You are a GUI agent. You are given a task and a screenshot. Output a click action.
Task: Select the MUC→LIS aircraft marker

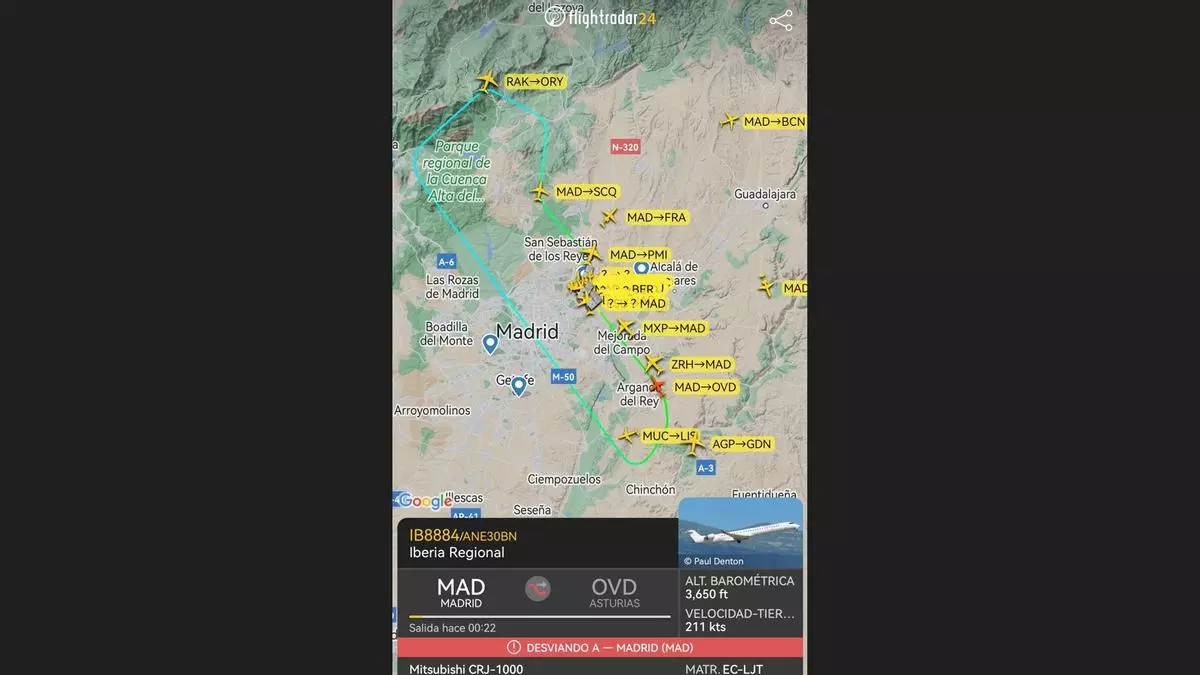627,435
